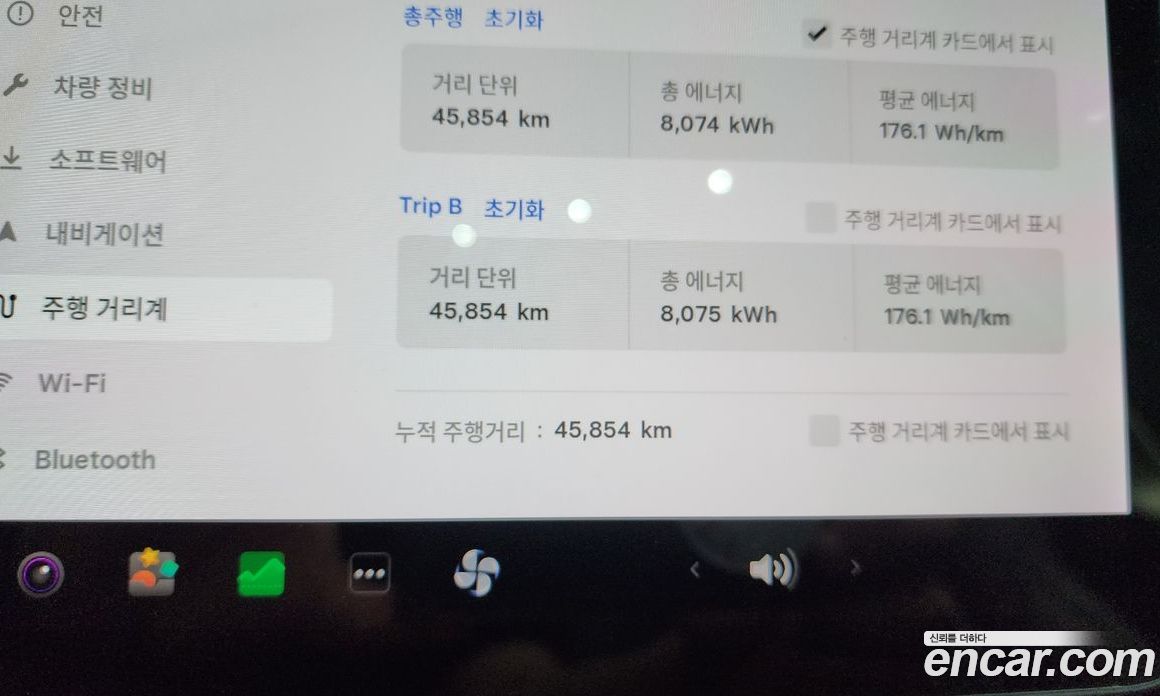Check 누적 주행거리 display on odometer card

[824, 431]
